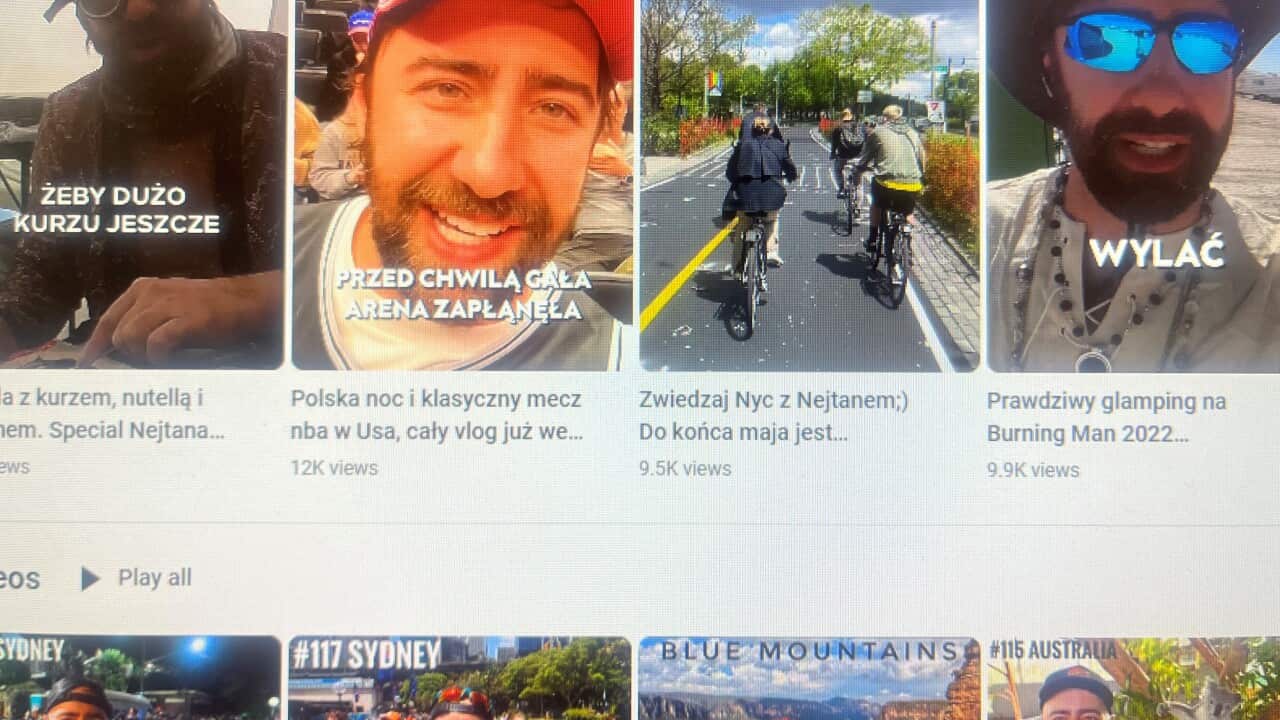Open the 'Blue Mountains' video
1280x720 pixels.
pos(808,680)
